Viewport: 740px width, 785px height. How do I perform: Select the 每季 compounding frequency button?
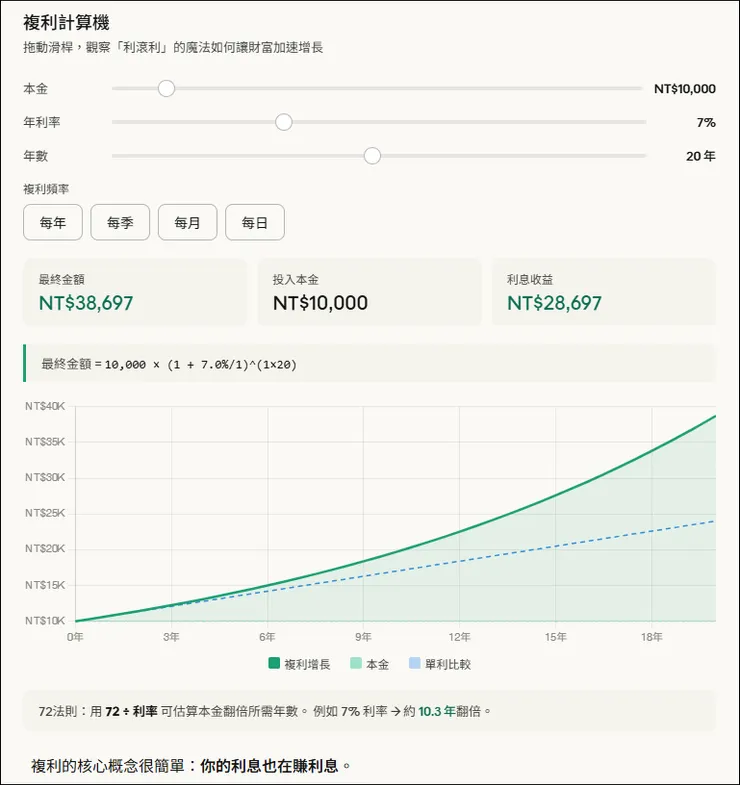pos(120,222)
